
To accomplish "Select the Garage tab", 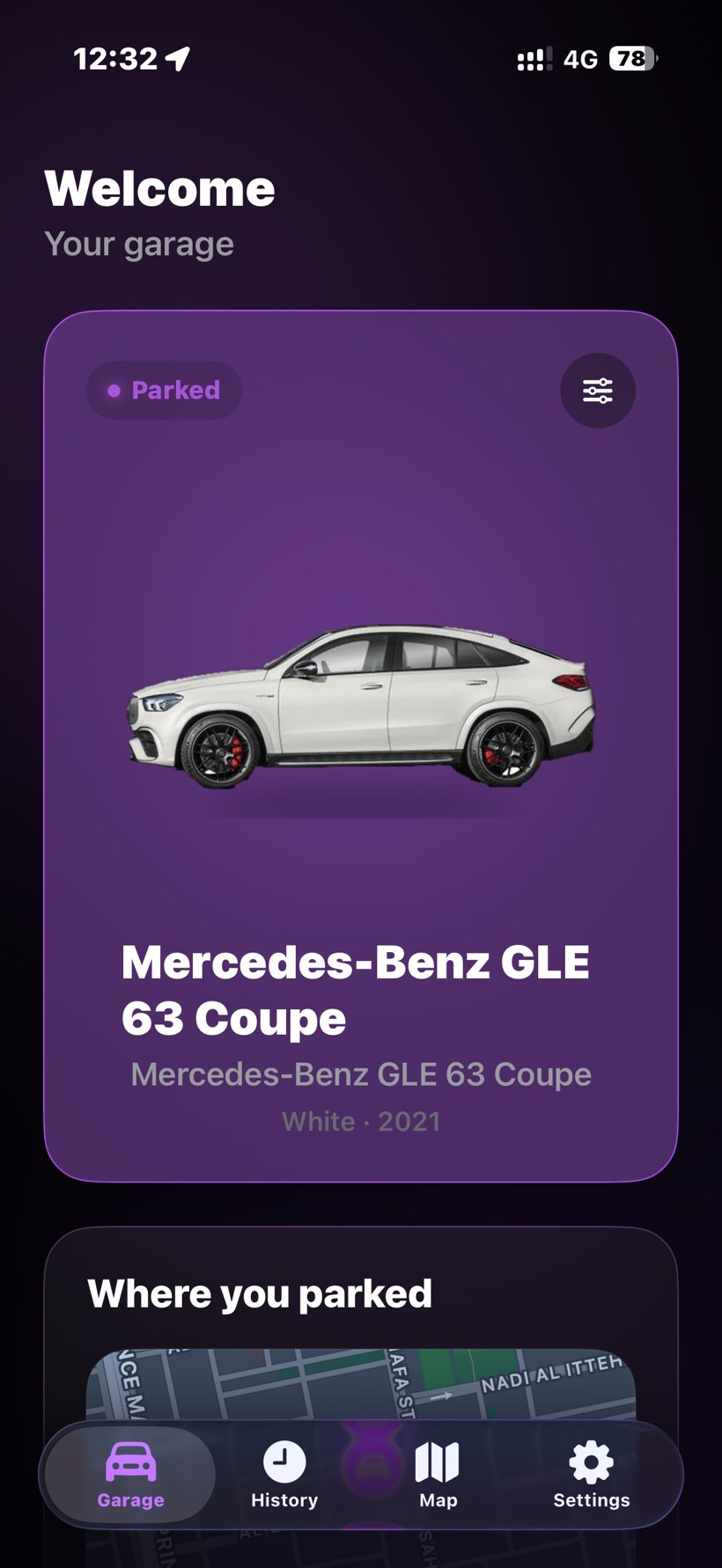I will pyautogui.click(x=130, y=1476).
